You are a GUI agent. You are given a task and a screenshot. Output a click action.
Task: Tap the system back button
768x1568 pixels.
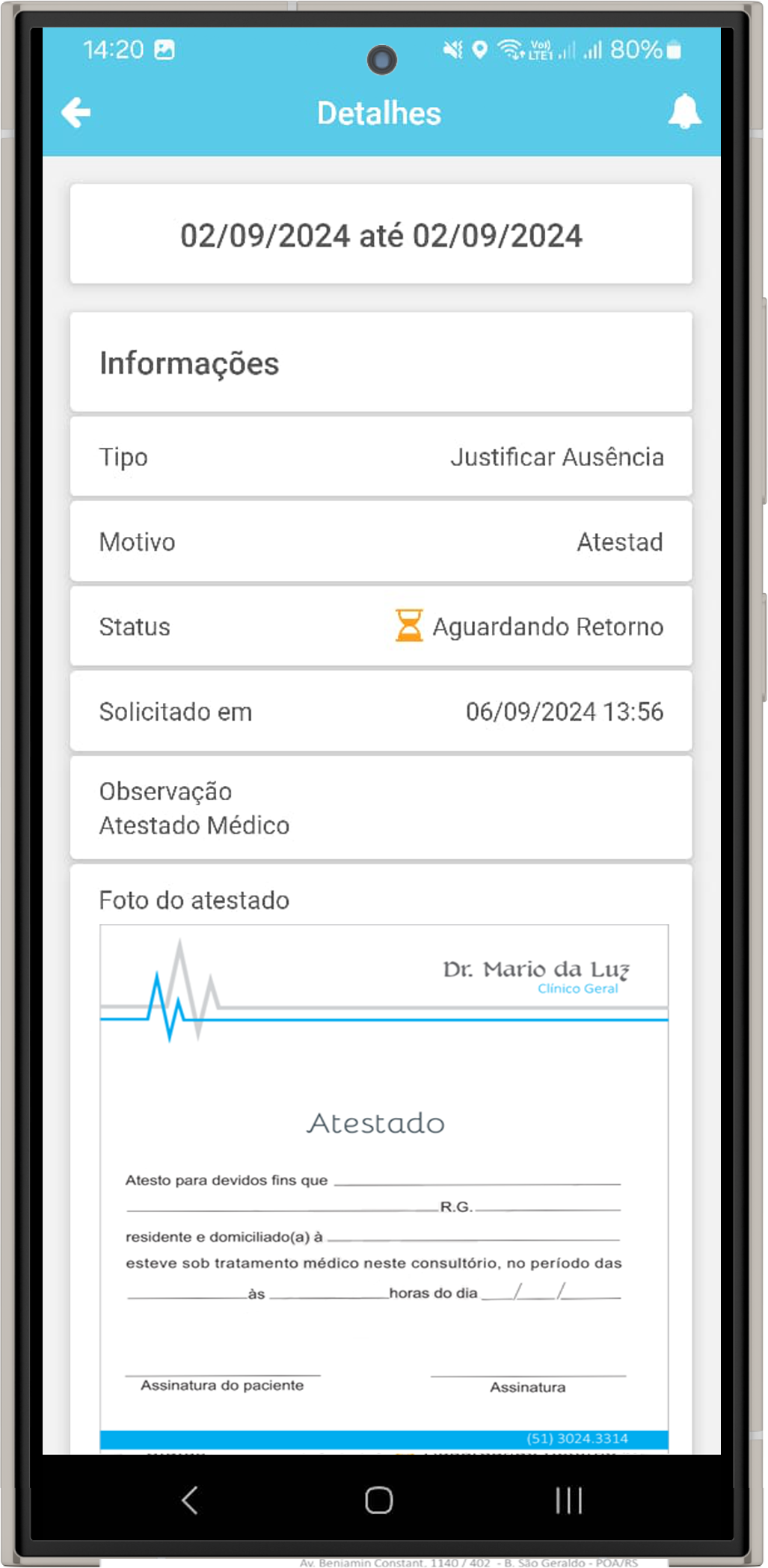click(x=190, y=1499)
